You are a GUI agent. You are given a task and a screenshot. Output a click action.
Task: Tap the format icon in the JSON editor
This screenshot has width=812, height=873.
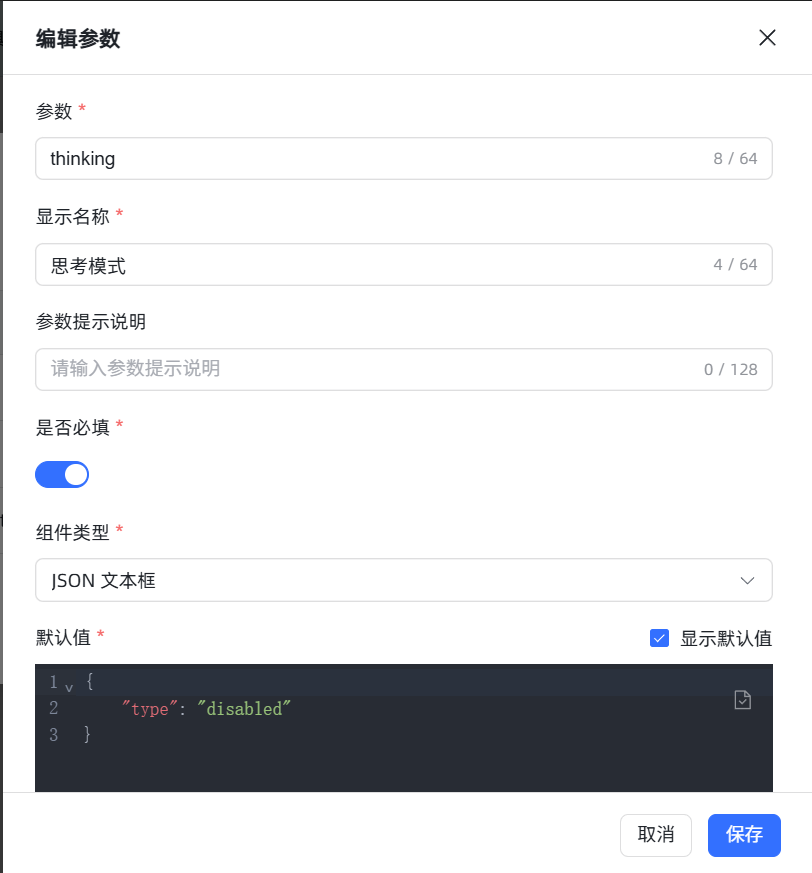pos(742,700)
